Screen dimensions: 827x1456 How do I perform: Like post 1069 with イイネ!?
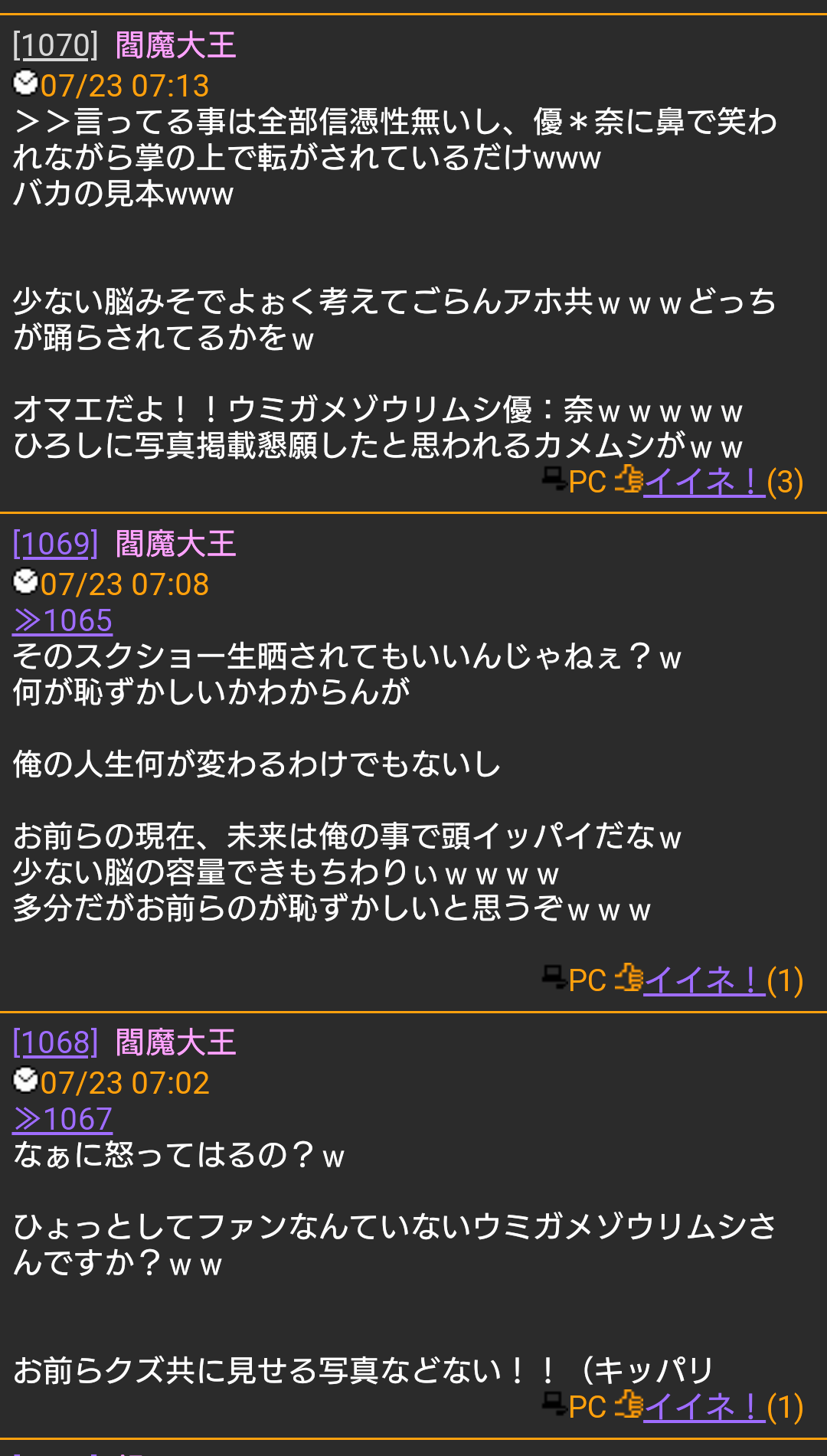tap(704, 980)
